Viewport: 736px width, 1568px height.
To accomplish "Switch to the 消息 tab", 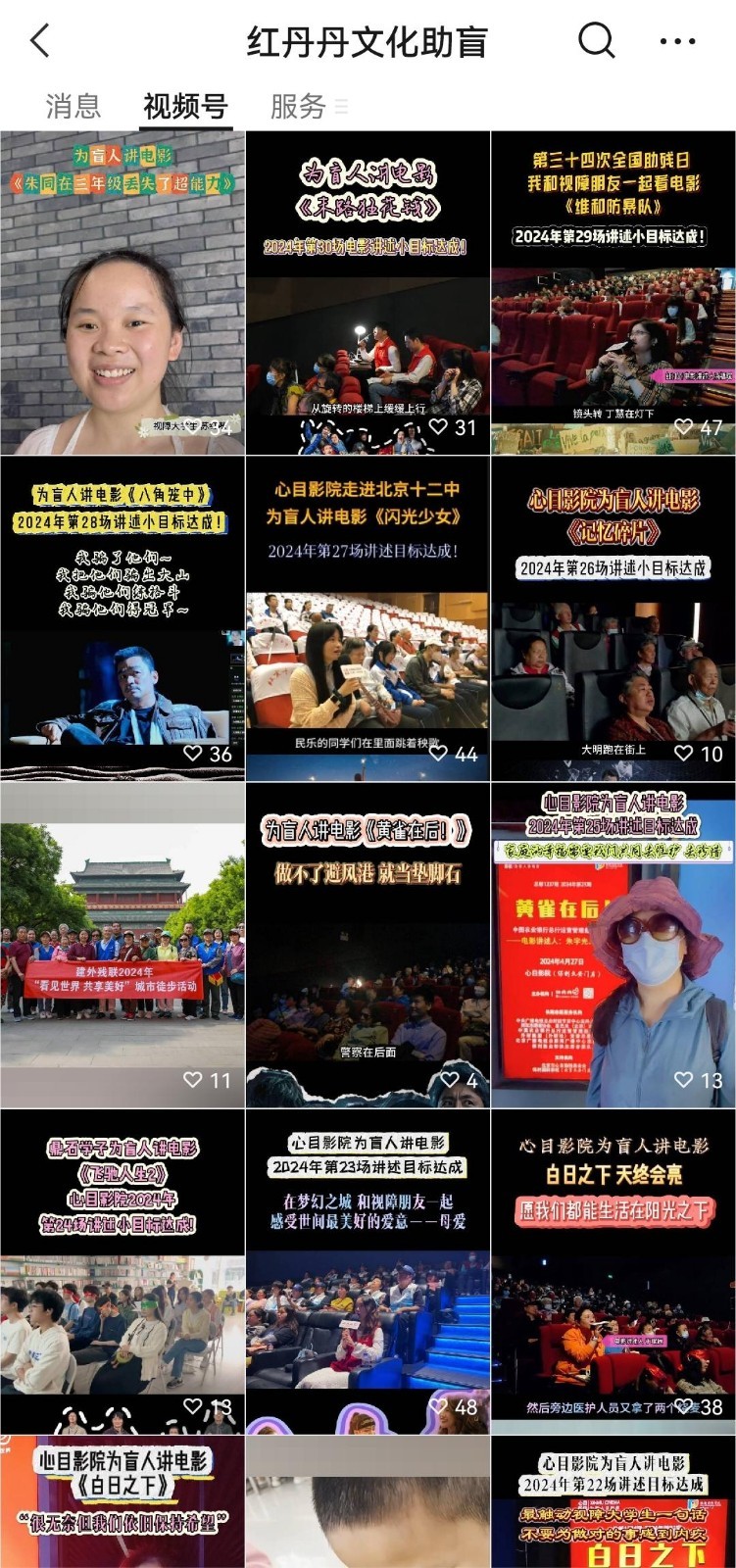I will click(x=73, y=106).
